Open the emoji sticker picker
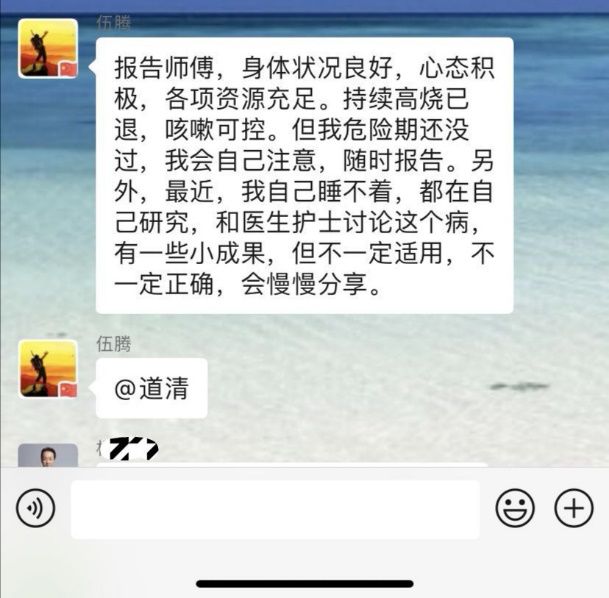Viewport: 609px width, 598px height. 515,509
